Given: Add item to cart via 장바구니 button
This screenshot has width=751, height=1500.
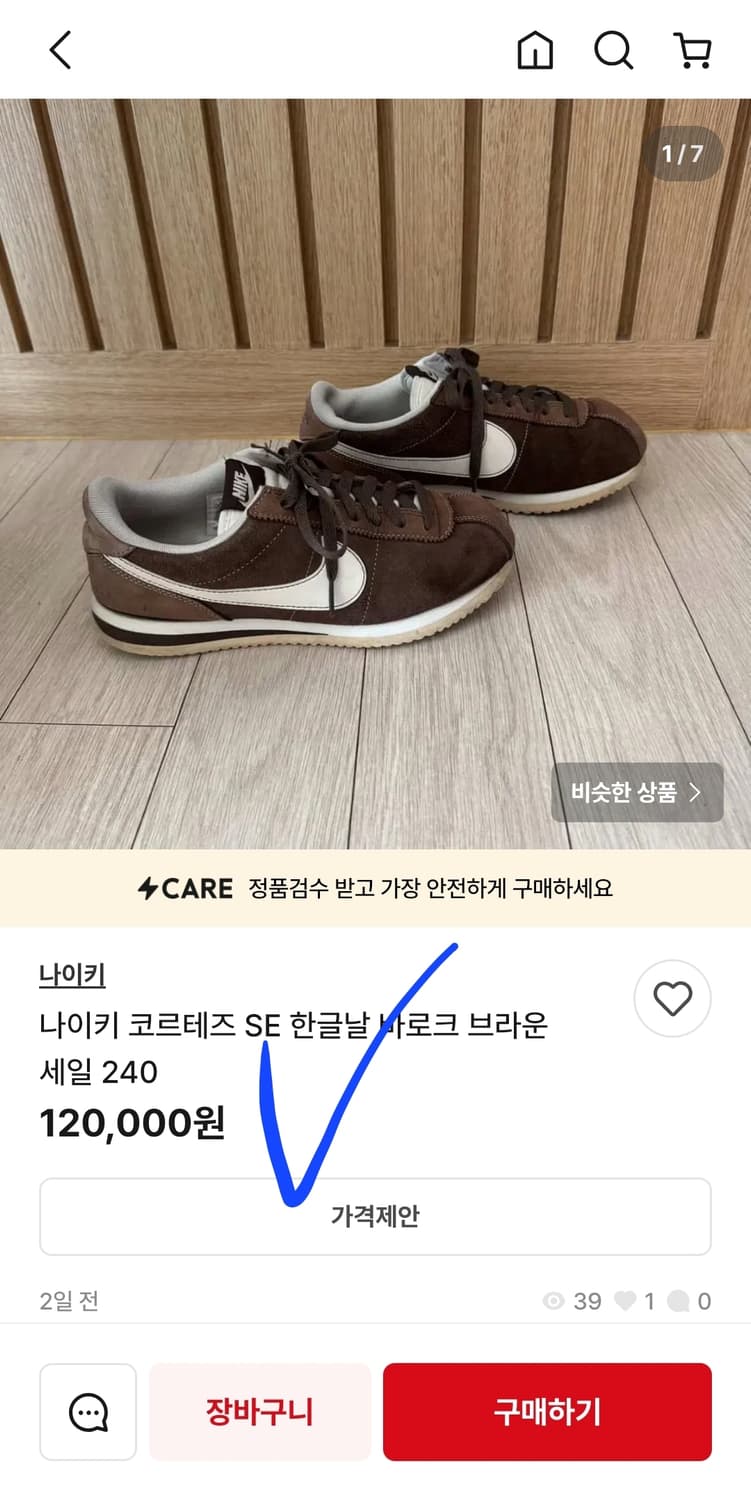Looking at the screenshot, I should (259, 1412).
